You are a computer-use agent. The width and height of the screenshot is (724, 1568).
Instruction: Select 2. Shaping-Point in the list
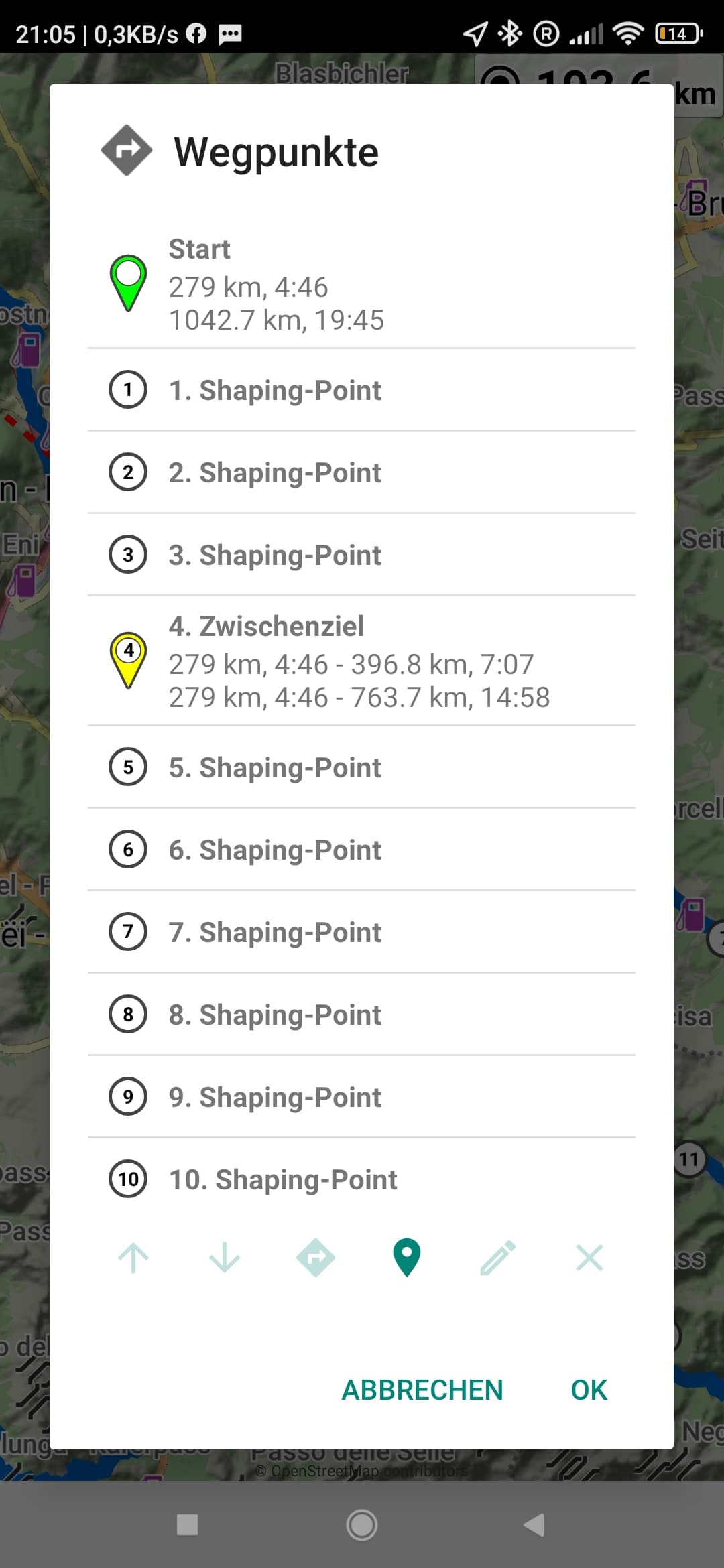point(361,473)
